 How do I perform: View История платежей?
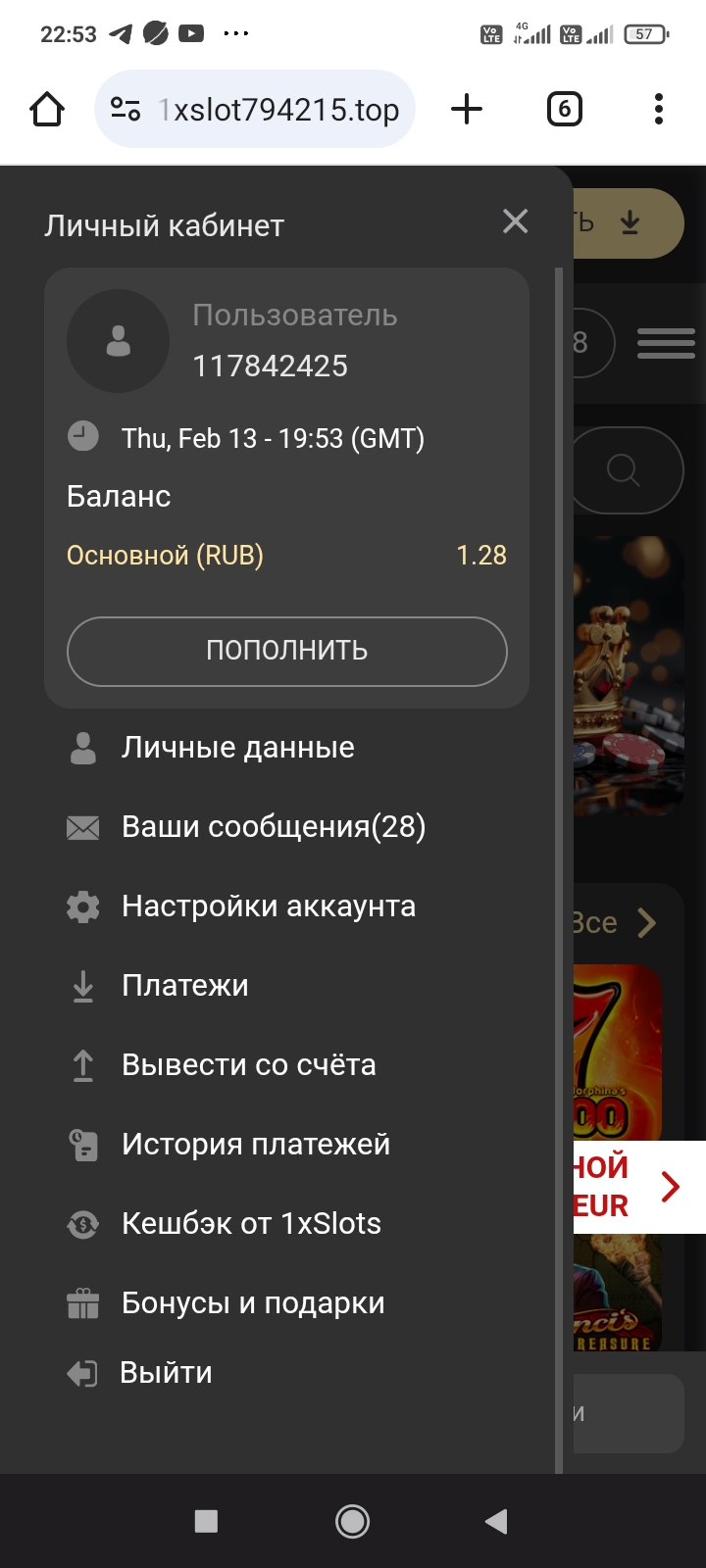point(255,1145)
